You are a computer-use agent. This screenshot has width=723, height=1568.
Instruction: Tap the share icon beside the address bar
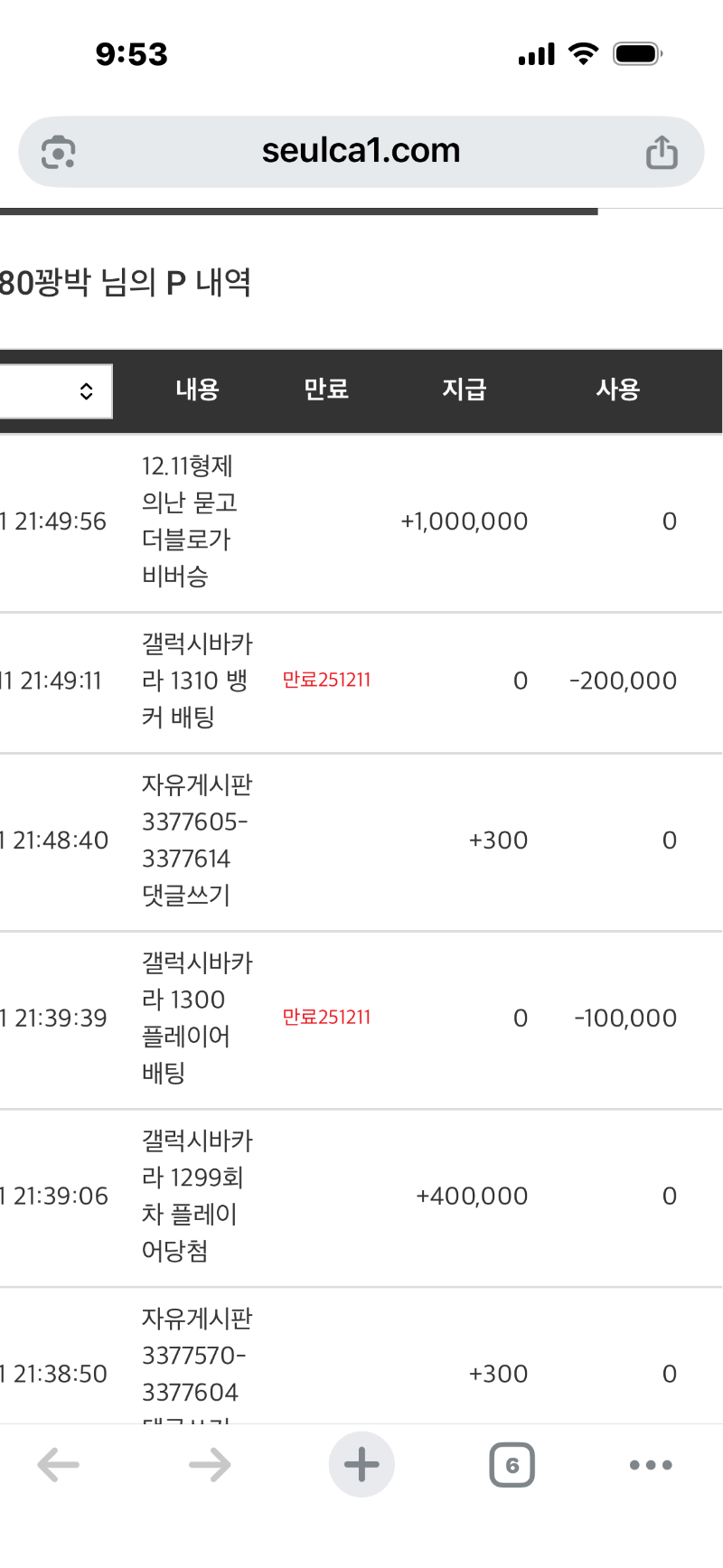662,151
